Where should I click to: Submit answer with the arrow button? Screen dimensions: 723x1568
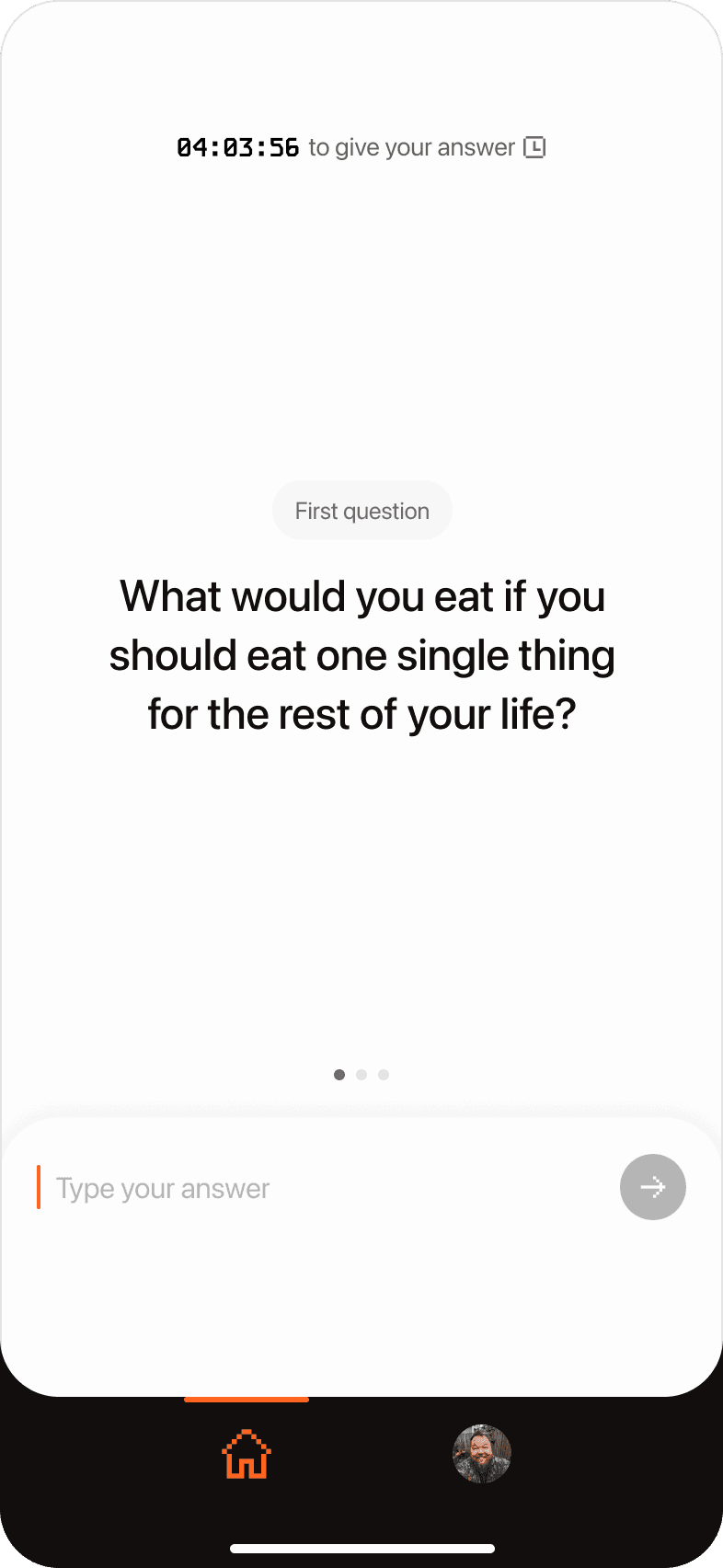click(653, 1187)
